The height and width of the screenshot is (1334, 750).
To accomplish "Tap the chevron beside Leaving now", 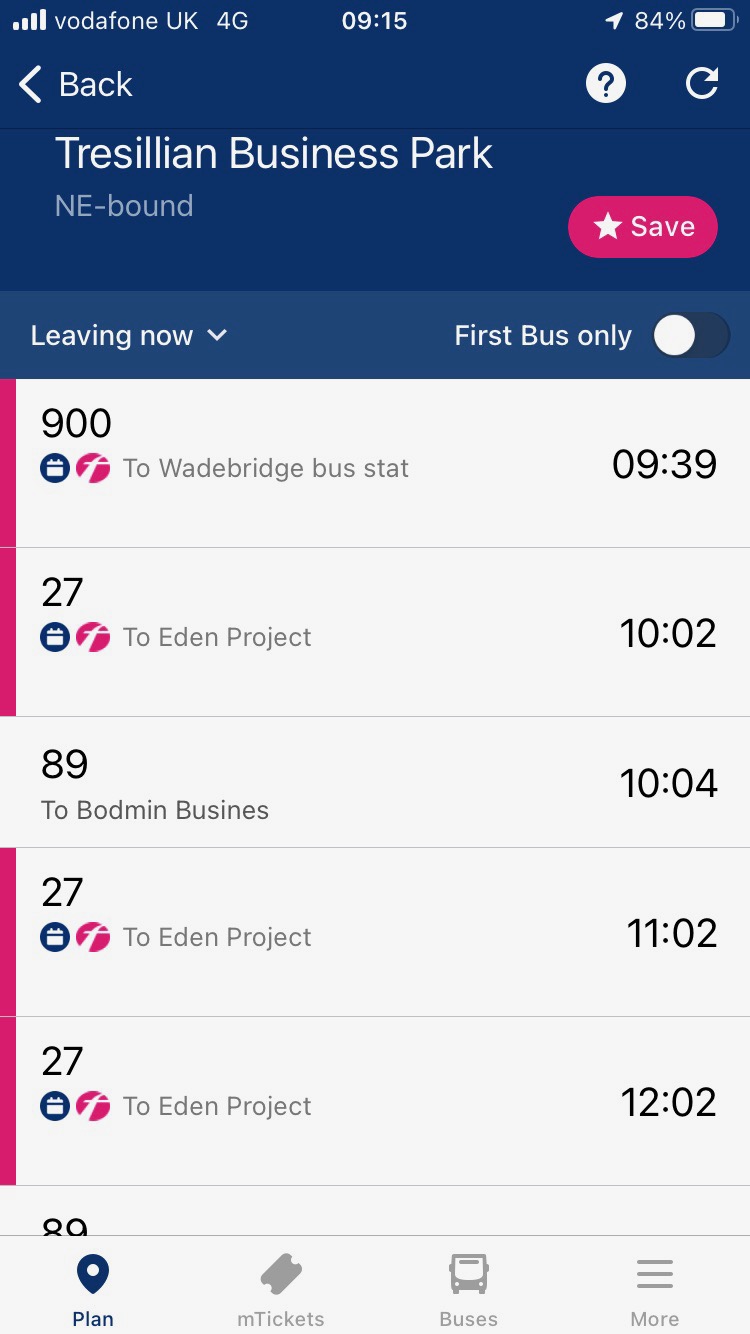I will (x=217, y=336).
